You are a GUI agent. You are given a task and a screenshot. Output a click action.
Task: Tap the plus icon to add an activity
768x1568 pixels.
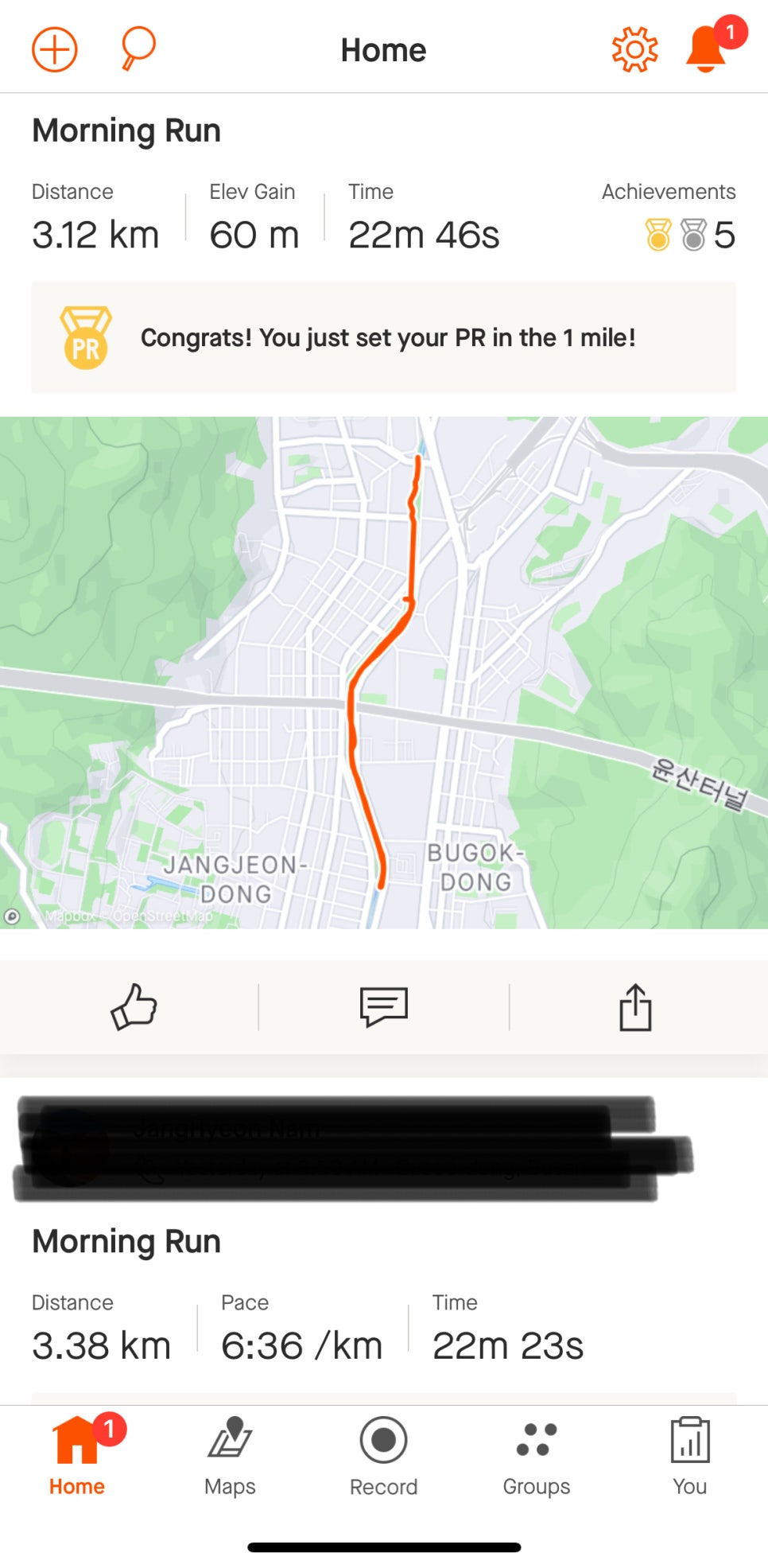click(x=54, y=49)
